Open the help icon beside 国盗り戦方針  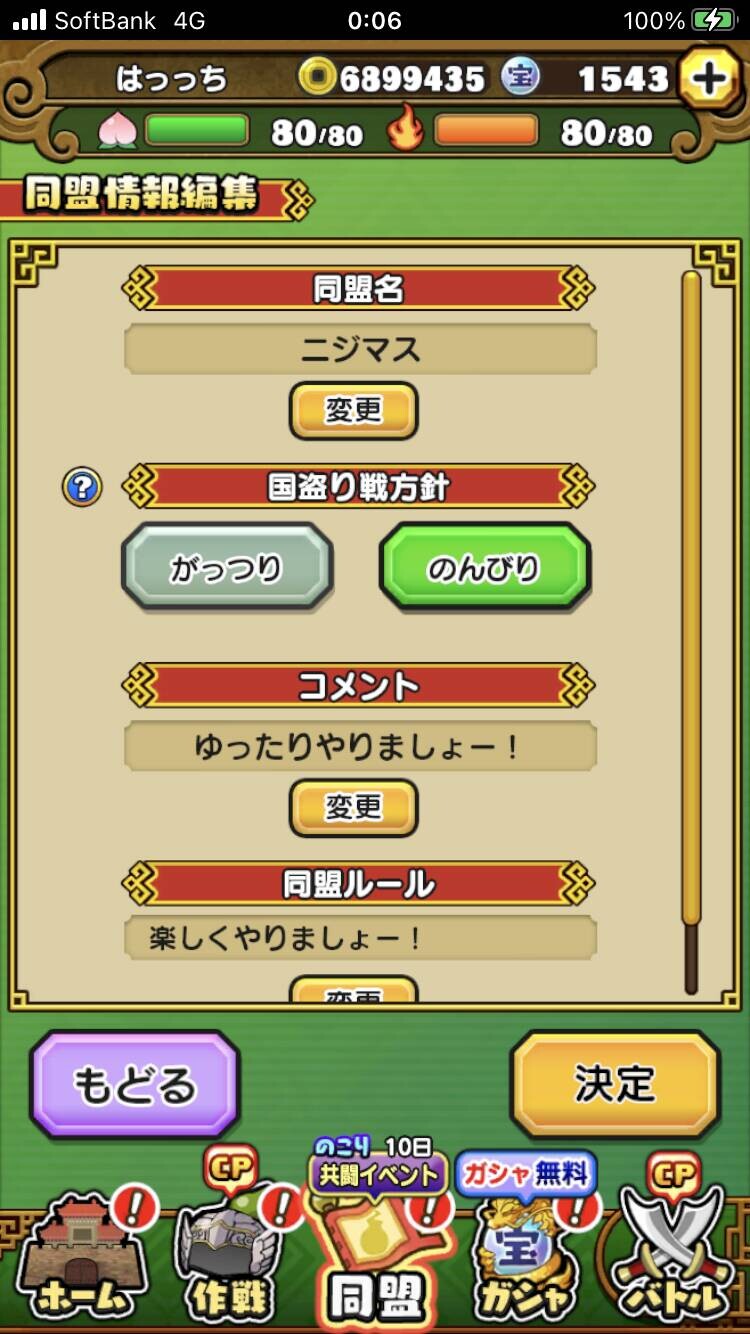82,487
